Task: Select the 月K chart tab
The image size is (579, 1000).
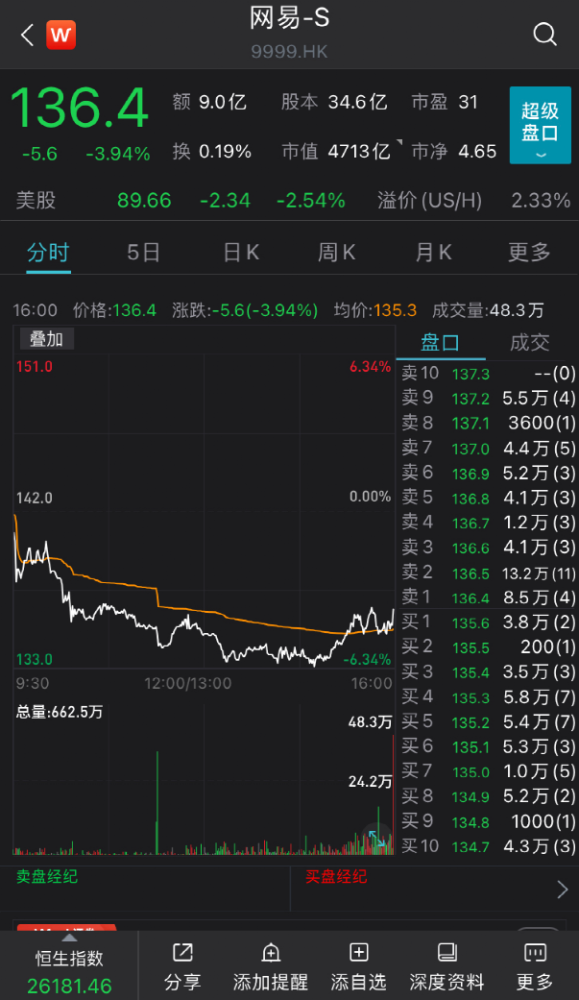Action: 434,253
